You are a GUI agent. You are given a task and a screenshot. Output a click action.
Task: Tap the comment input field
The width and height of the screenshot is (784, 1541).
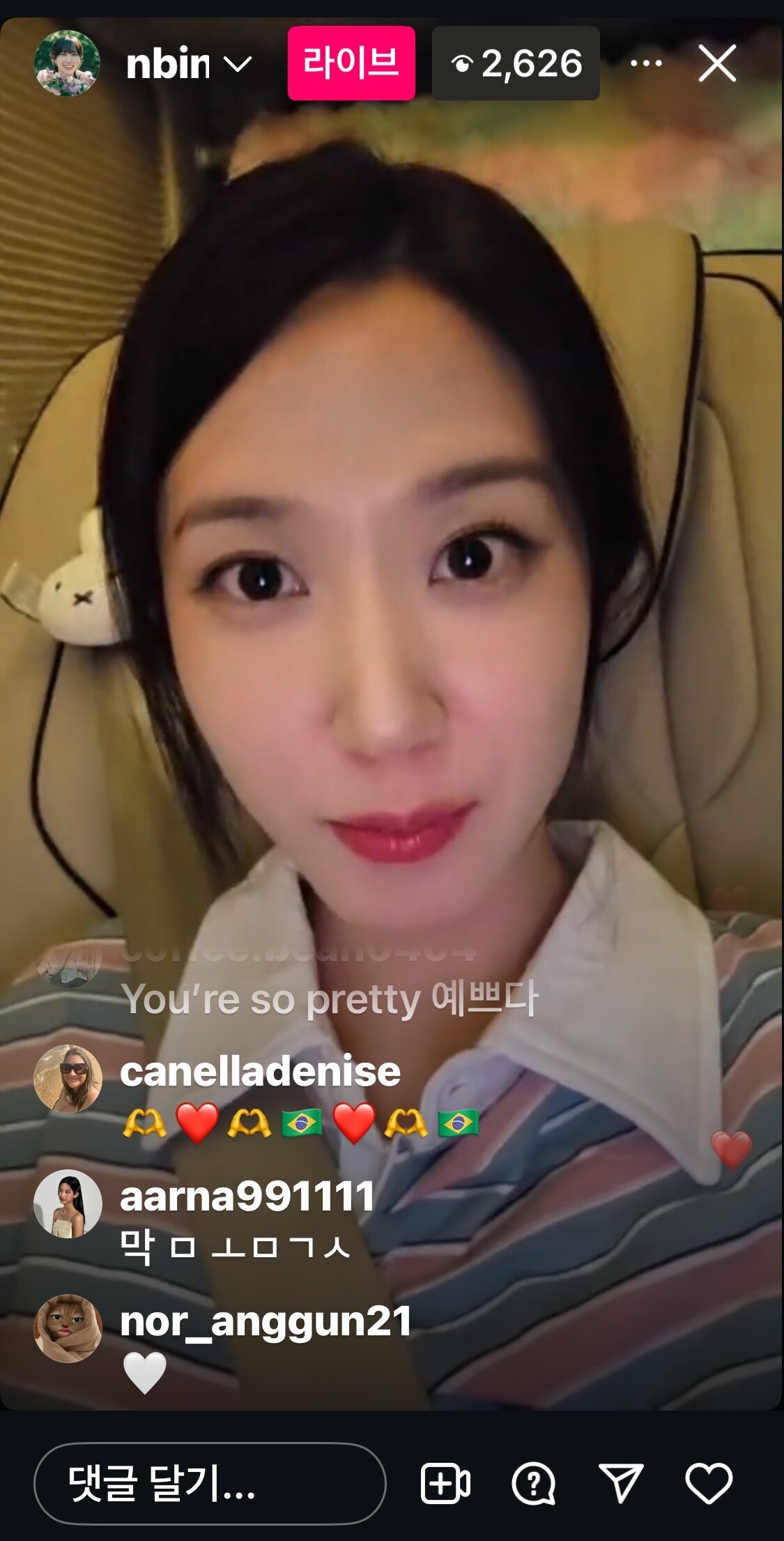tap(210, 1483)
